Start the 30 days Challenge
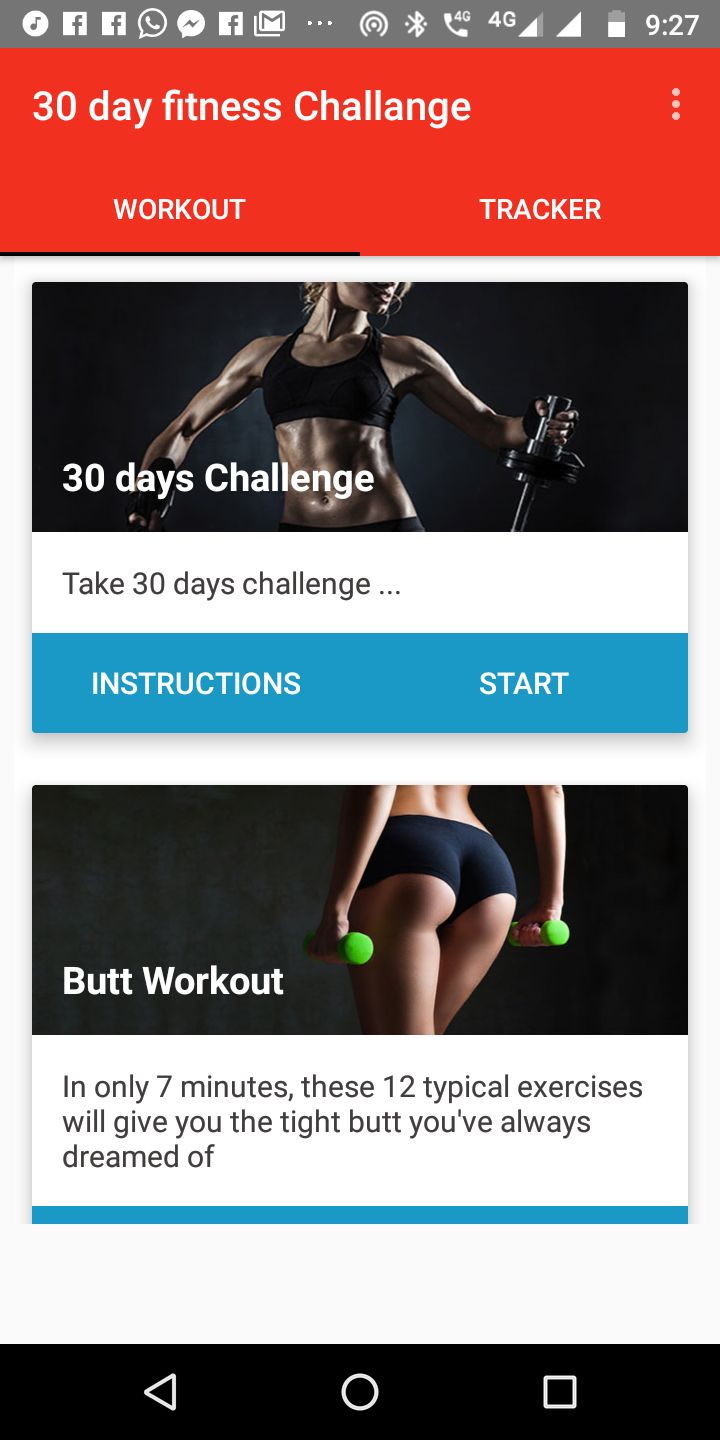 pos(523,683)
